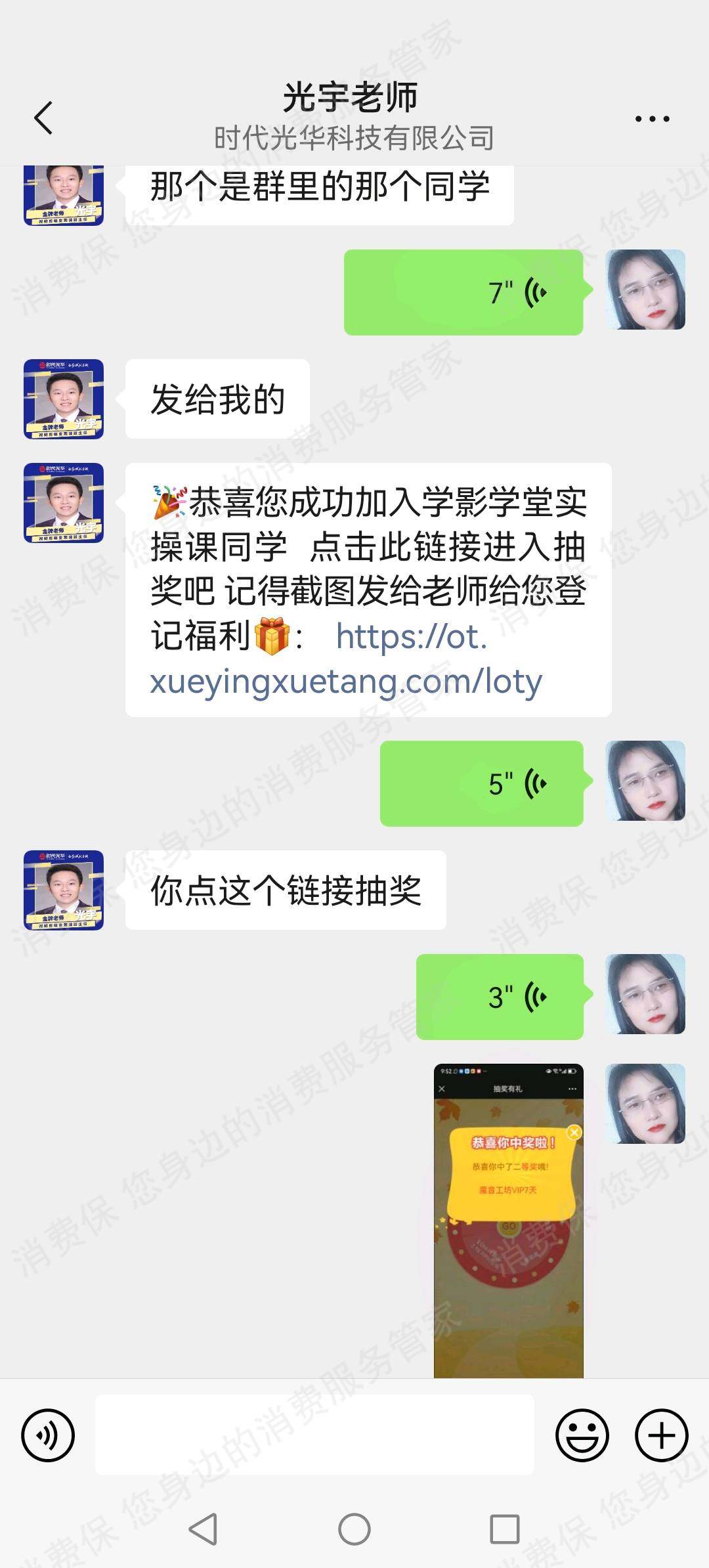Open the emoji picker
This screenshot has width=709, height=1568.
(582, 1435)
